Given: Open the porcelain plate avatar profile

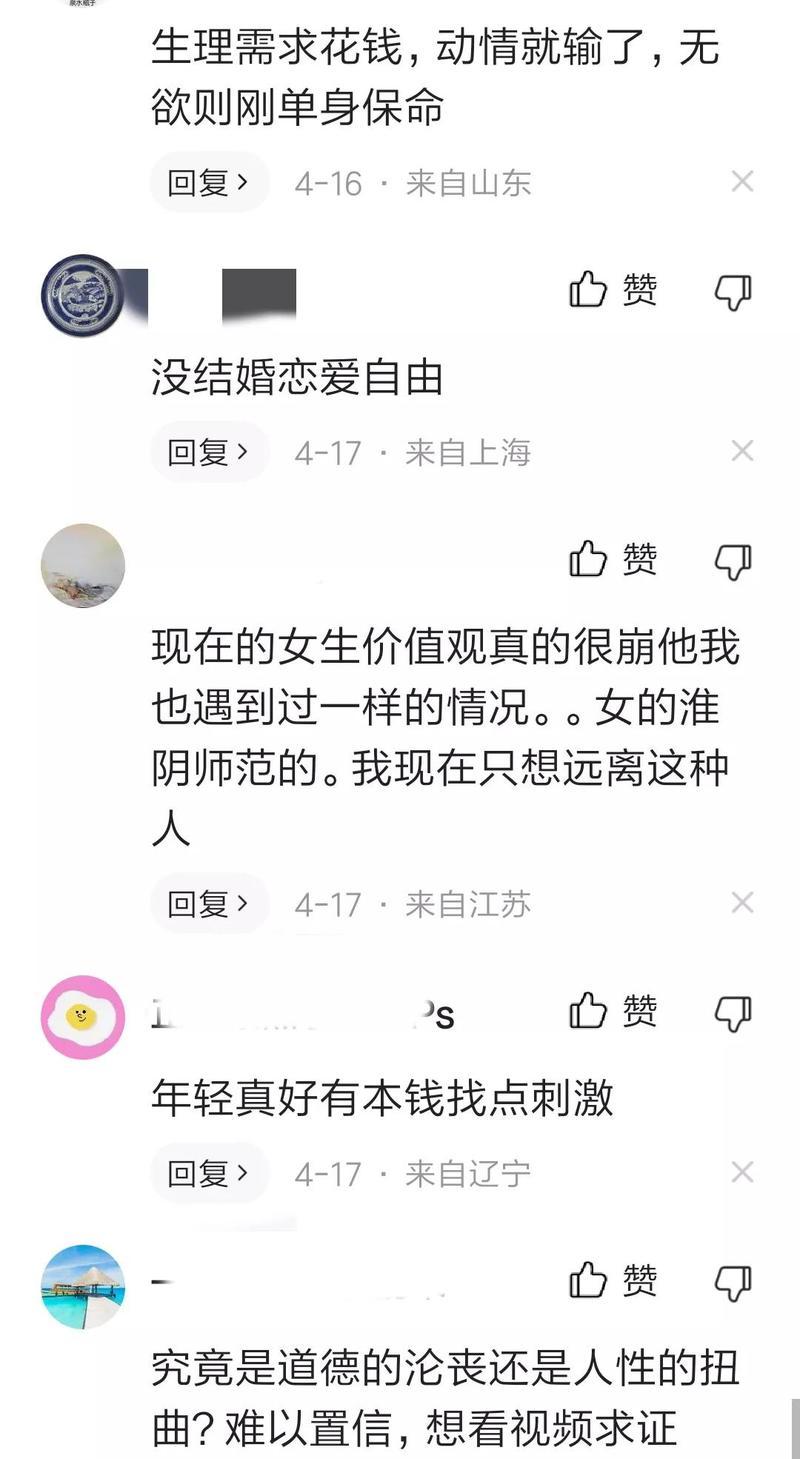Looking at the screenshot, I should pyautogui.click(x=82, y=295).
